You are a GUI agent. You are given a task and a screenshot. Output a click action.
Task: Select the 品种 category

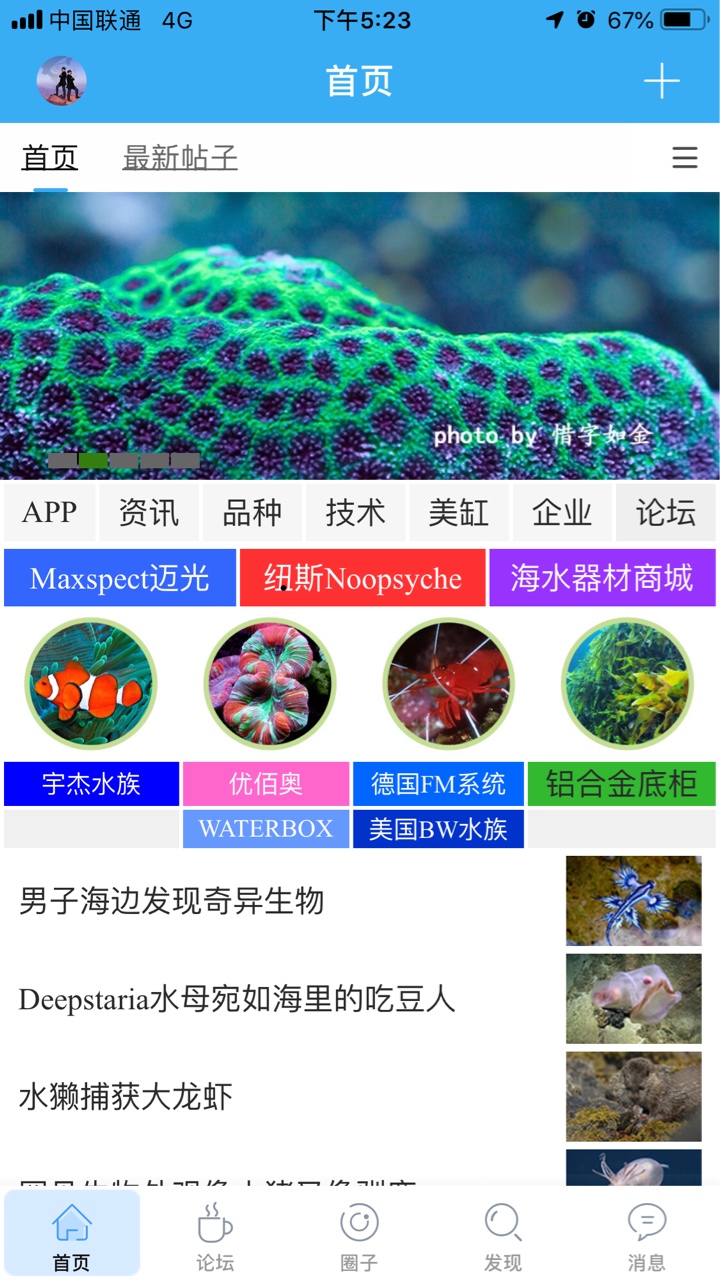click(x=252, y=513)
